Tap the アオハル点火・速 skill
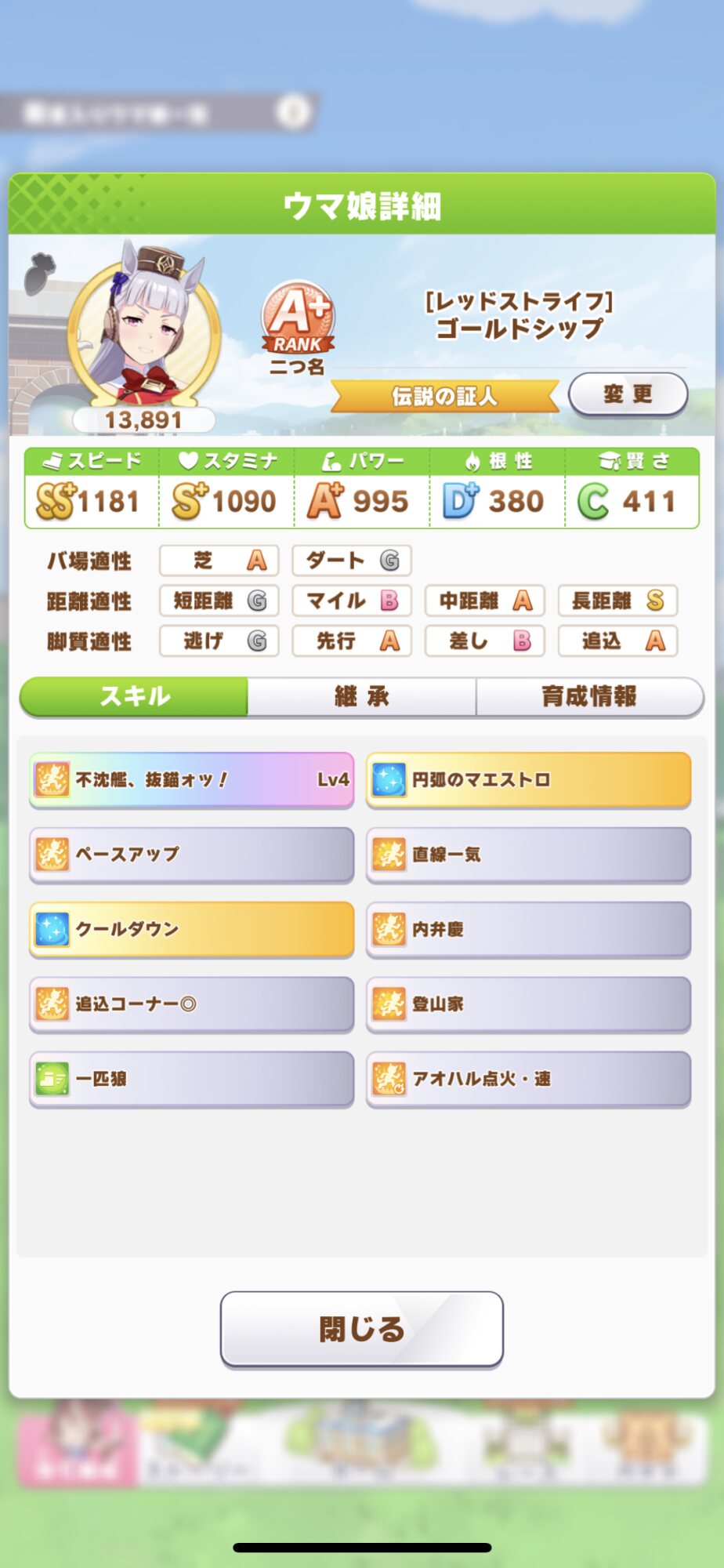The width and height of the screenshot is (724, 1568). [528, 1079]
